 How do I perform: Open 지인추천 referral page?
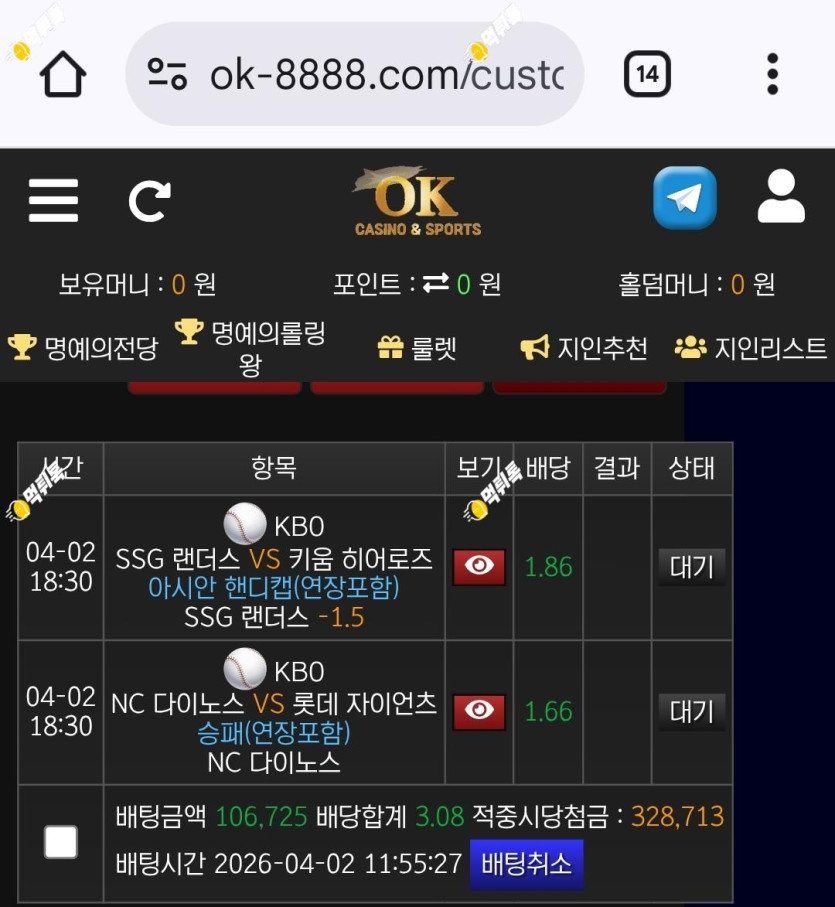click(583, 348)
